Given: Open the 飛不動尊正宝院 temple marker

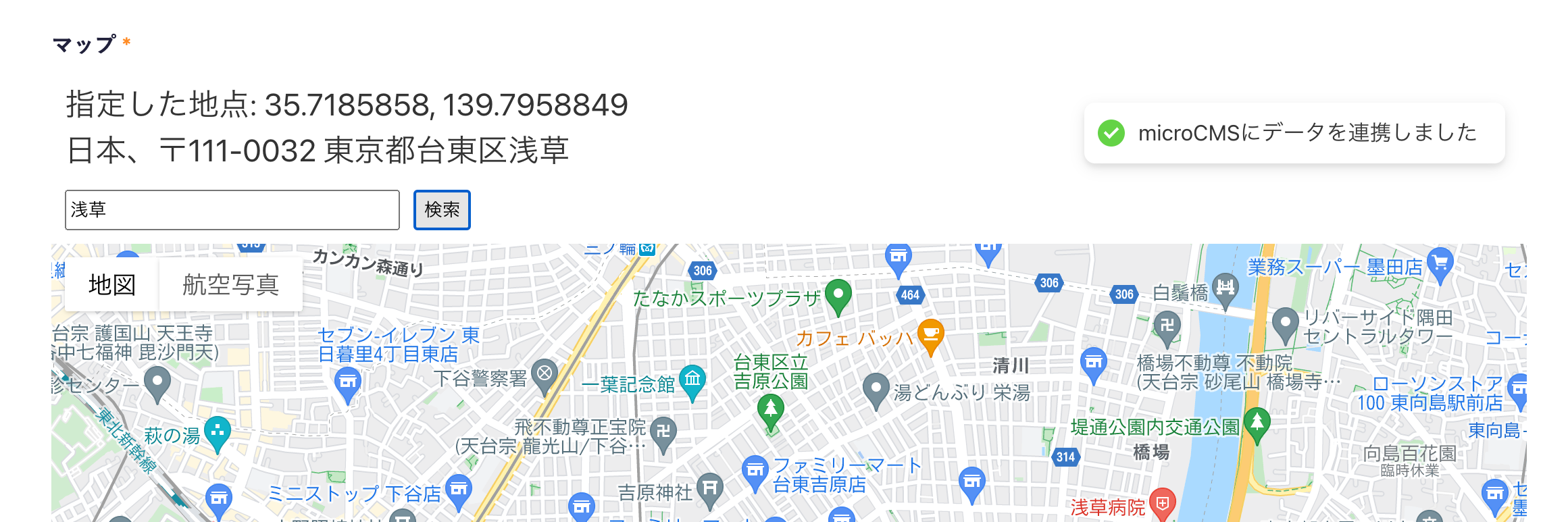Looking at the screenshot, I should [x=663, y=432].
